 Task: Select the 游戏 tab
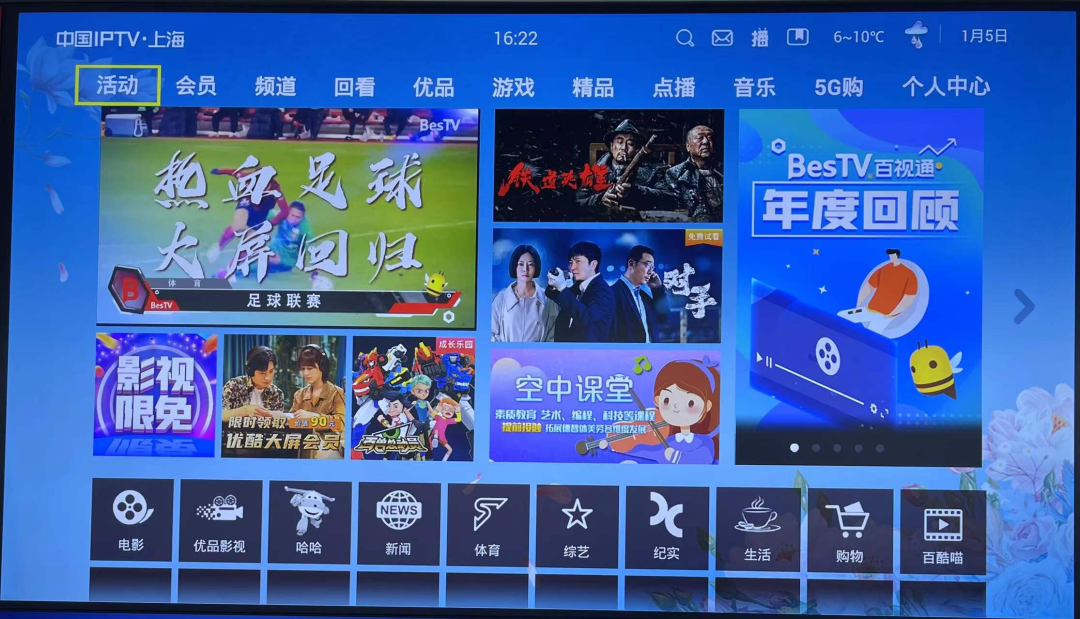point(513,87)
